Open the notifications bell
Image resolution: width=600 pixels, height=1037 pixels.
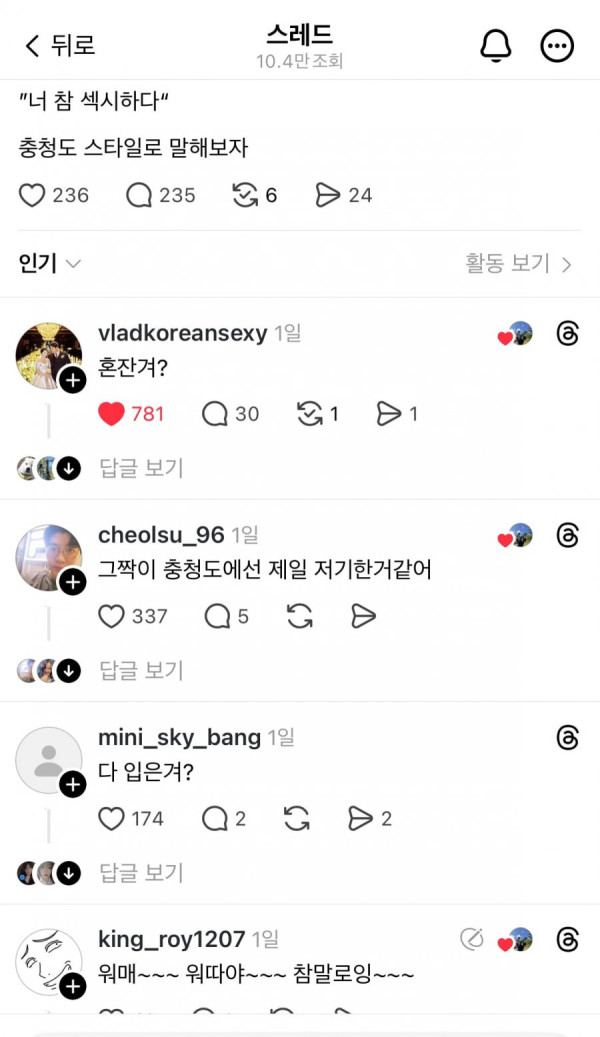tap(496, 46)
